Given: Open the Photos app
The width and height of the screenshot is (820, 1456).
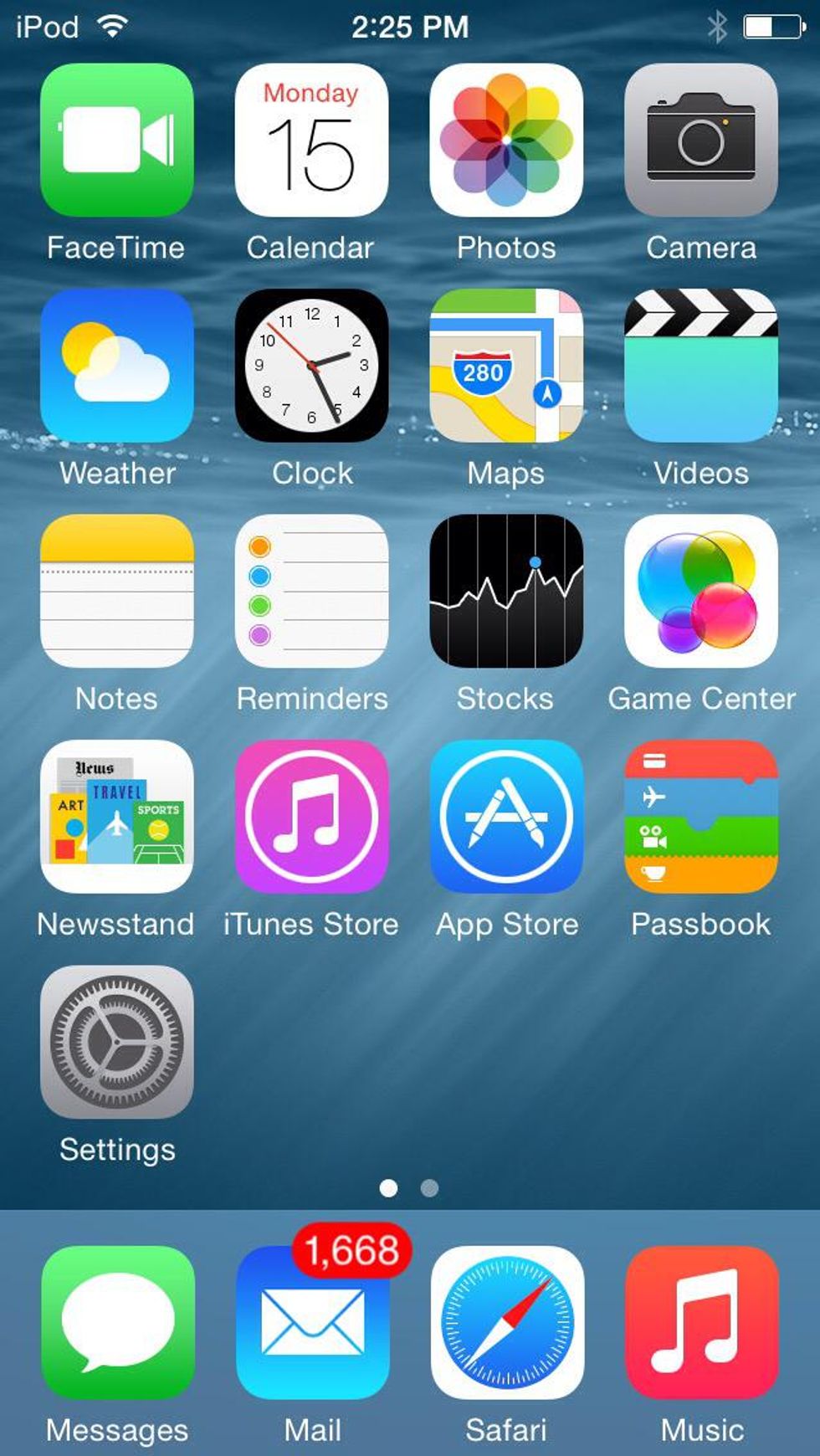Looking at the screenshot, I should point(506,140).
